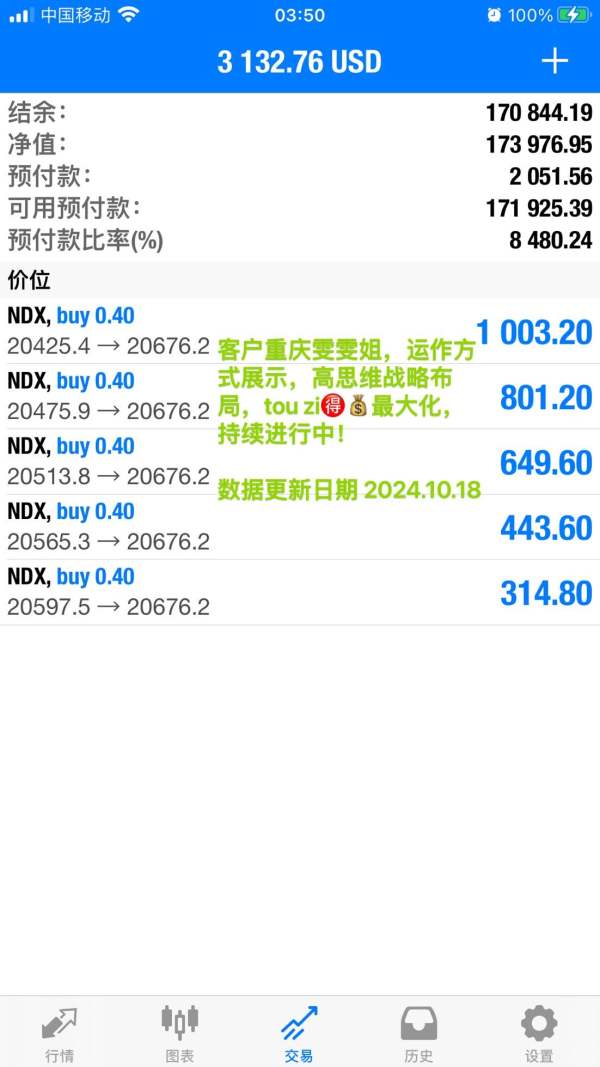Switch to the 行情 quotes tab
This screenshot has height=1067, width=600.
point(60,1034)
